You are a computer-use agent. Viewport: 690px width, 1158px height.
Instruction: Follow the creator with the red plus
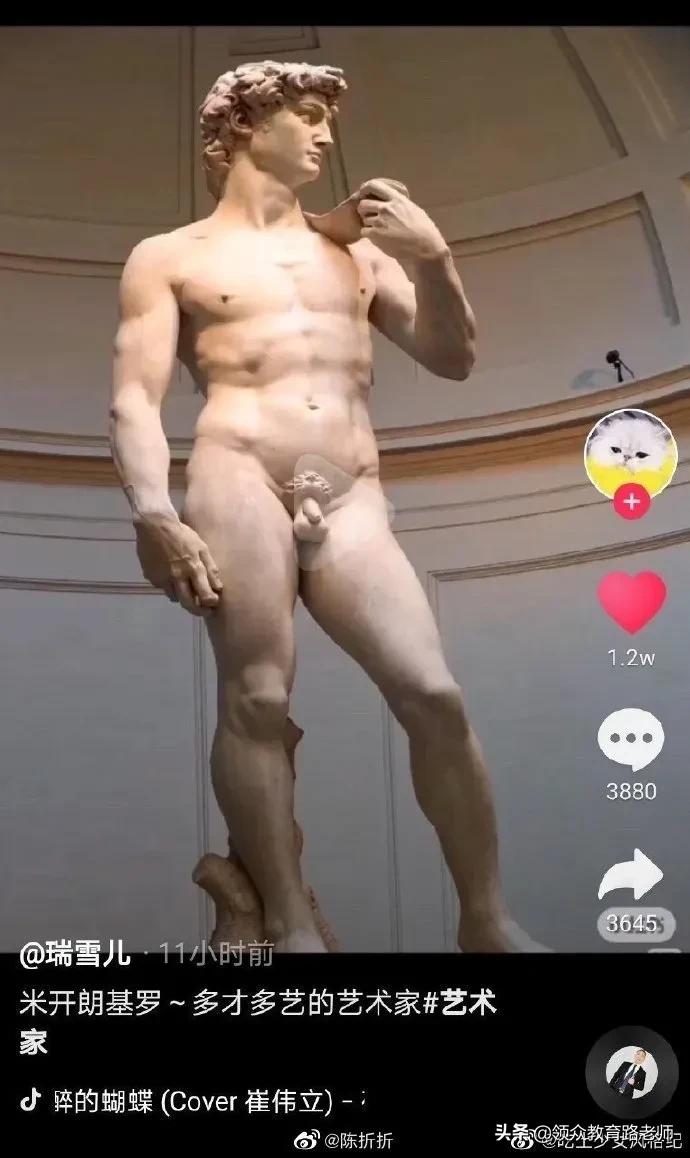coord(631,501)
